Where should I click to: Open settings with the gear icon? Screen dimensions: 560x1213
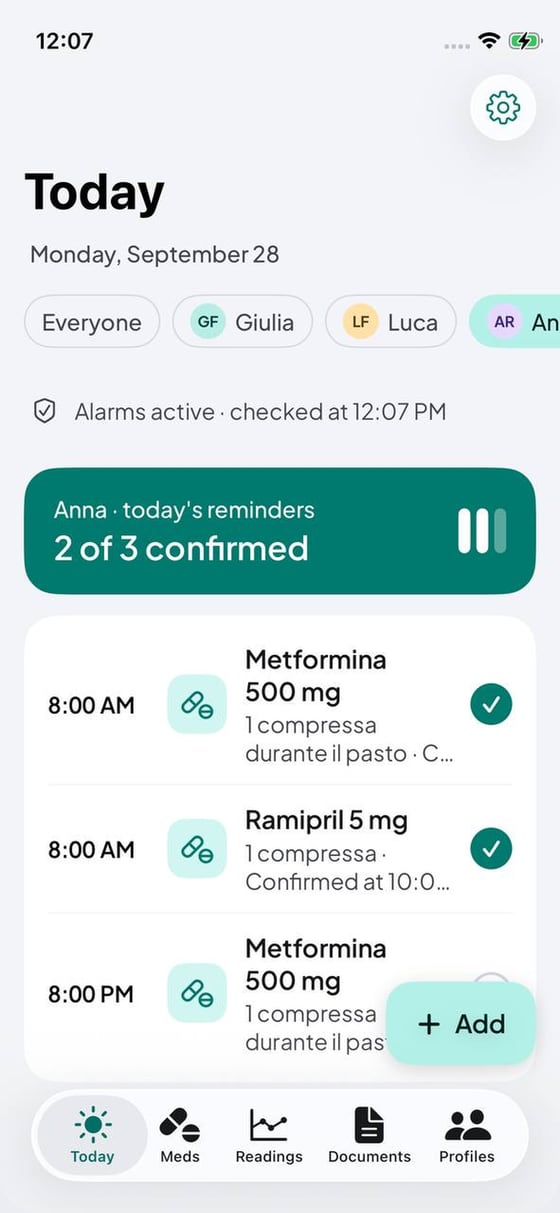pyautogui.click(x=503, y=107)
